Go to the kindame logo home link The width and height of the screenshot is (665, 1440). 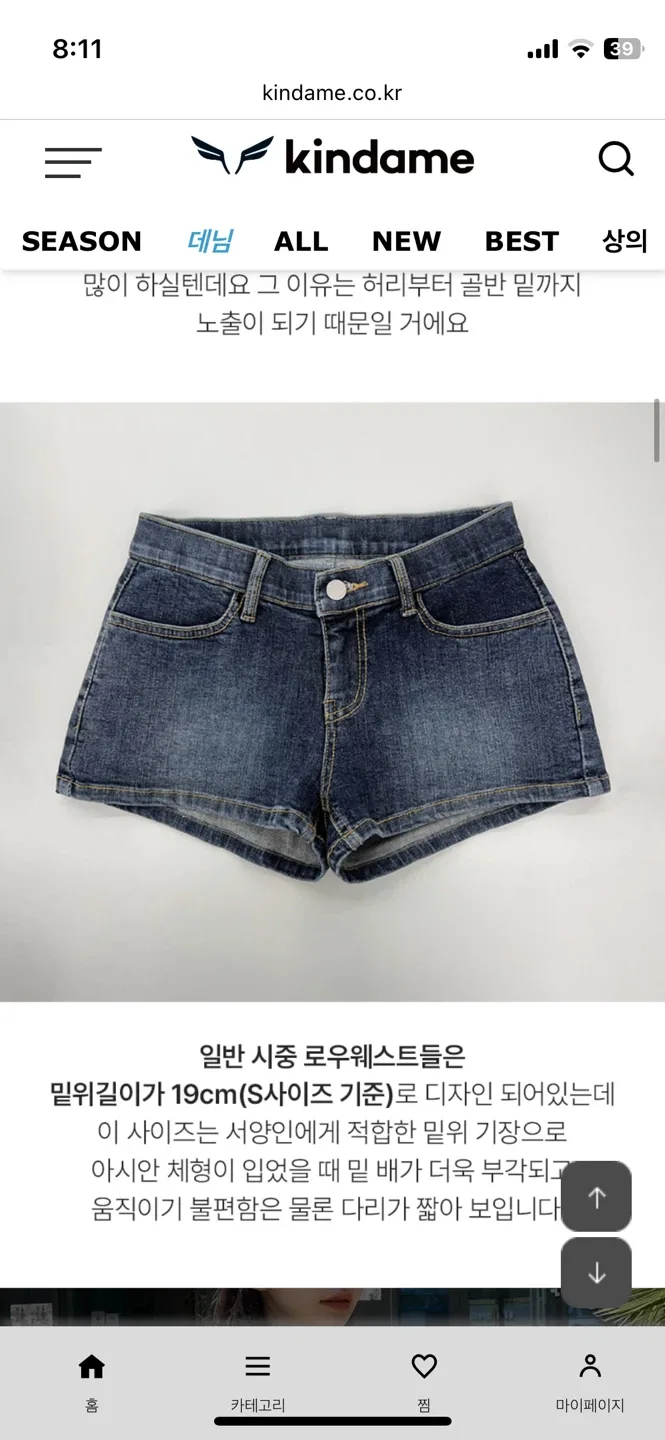(333, 158)
